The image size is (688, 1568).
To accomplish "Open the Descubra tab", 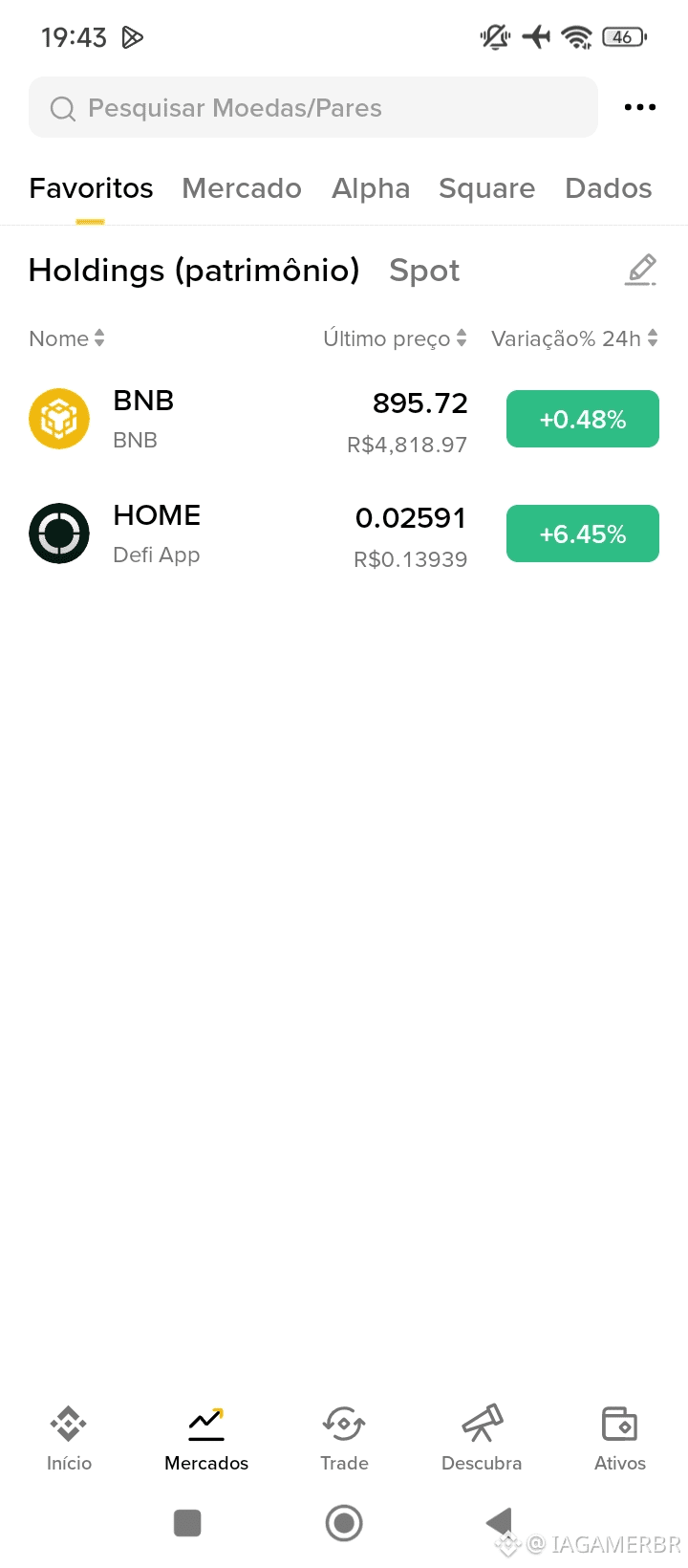I will [x=482, y=1437].
